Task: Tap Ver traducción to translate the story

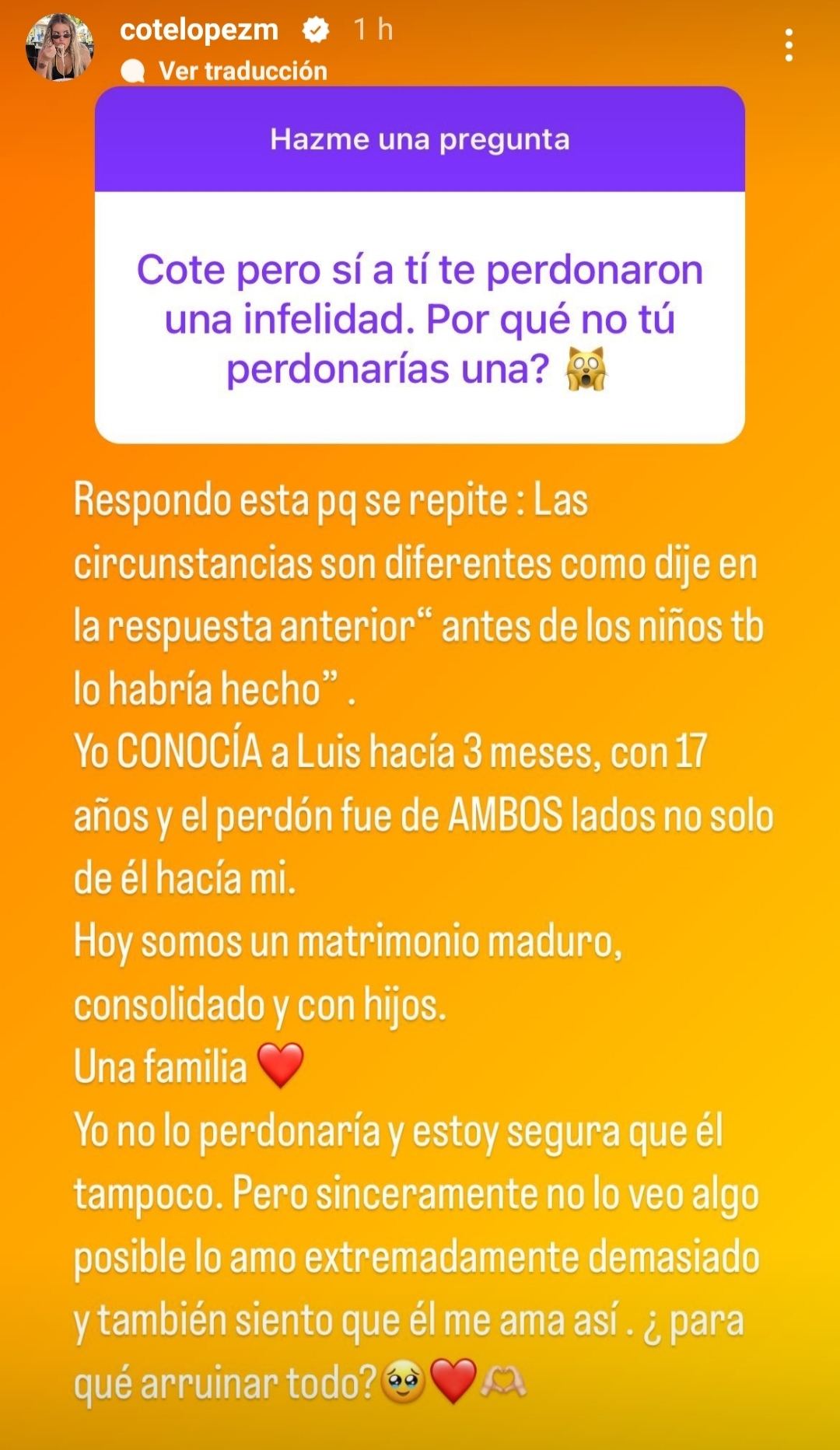Action: (x=242, y=71)
